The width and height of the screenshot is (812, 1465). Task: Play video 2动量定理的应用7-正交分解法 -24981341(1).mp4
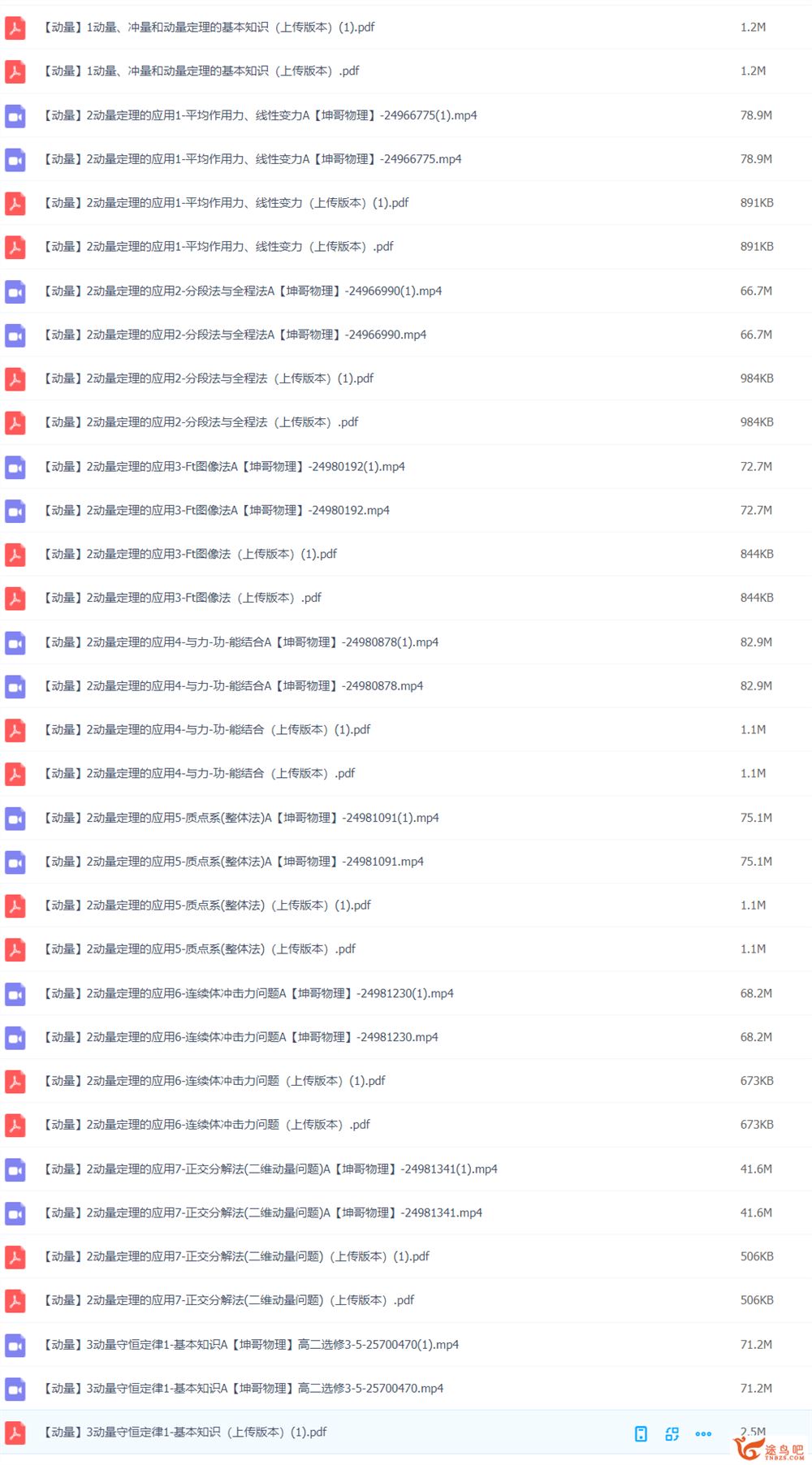pos(271,1169)
